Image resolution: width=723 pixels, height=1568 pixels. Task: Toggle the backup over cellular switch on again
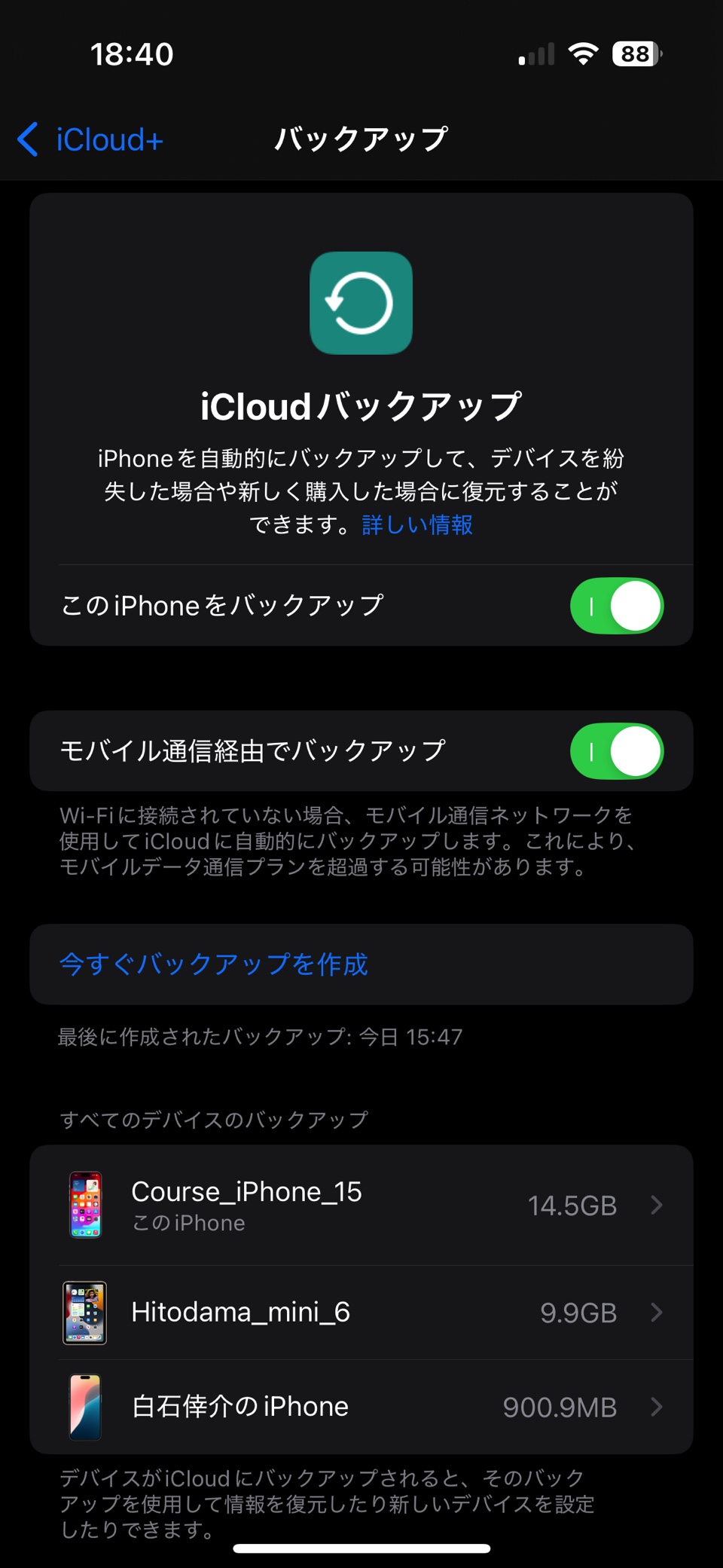pos(616,750)
